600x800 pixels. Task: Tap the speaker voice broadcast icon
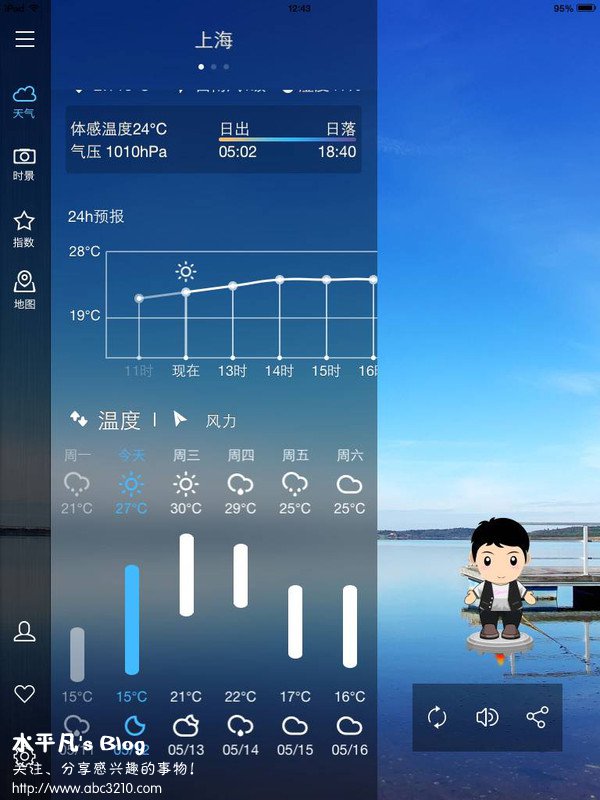tap(487, 717)
